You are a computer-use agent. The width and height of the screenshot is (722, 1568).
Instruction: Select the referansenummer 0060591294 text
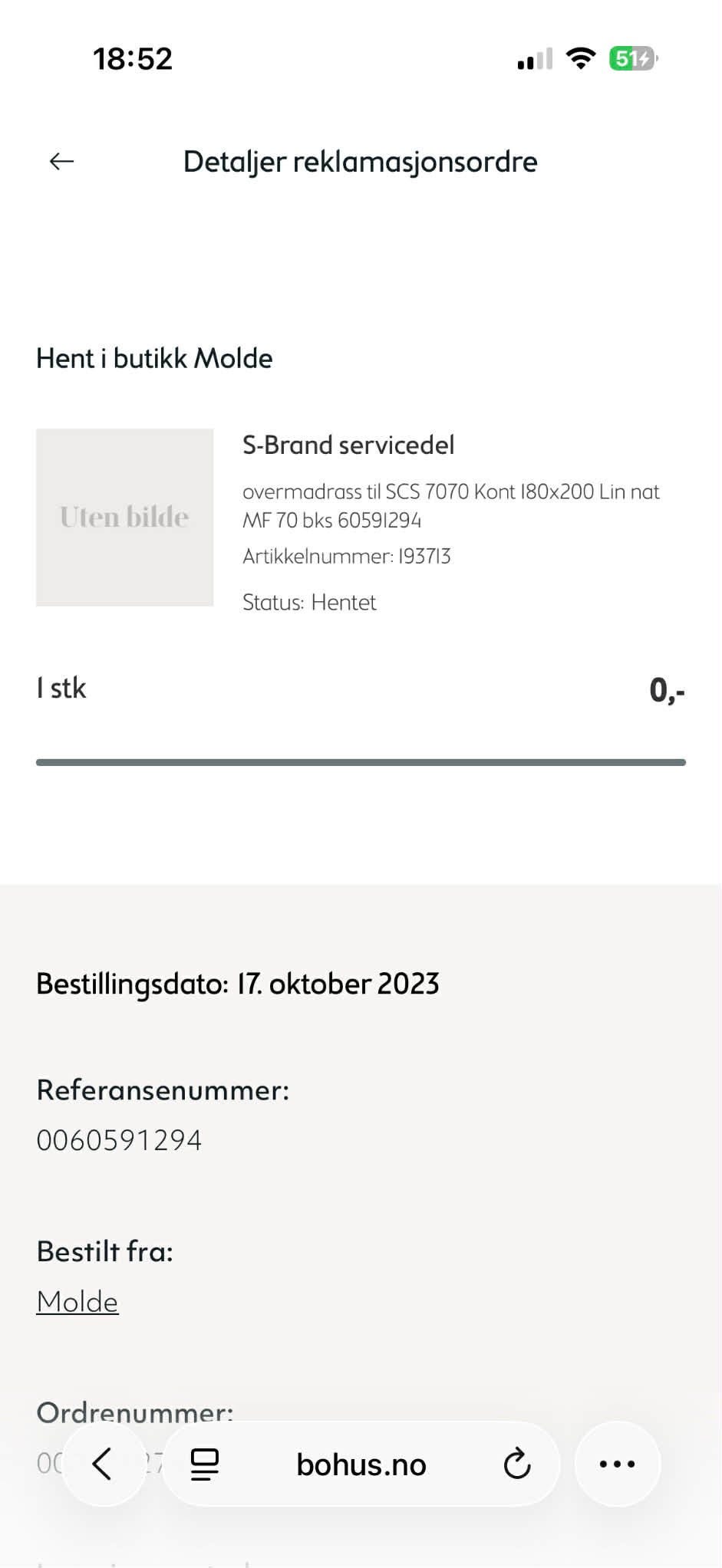tap(119, 1139)
